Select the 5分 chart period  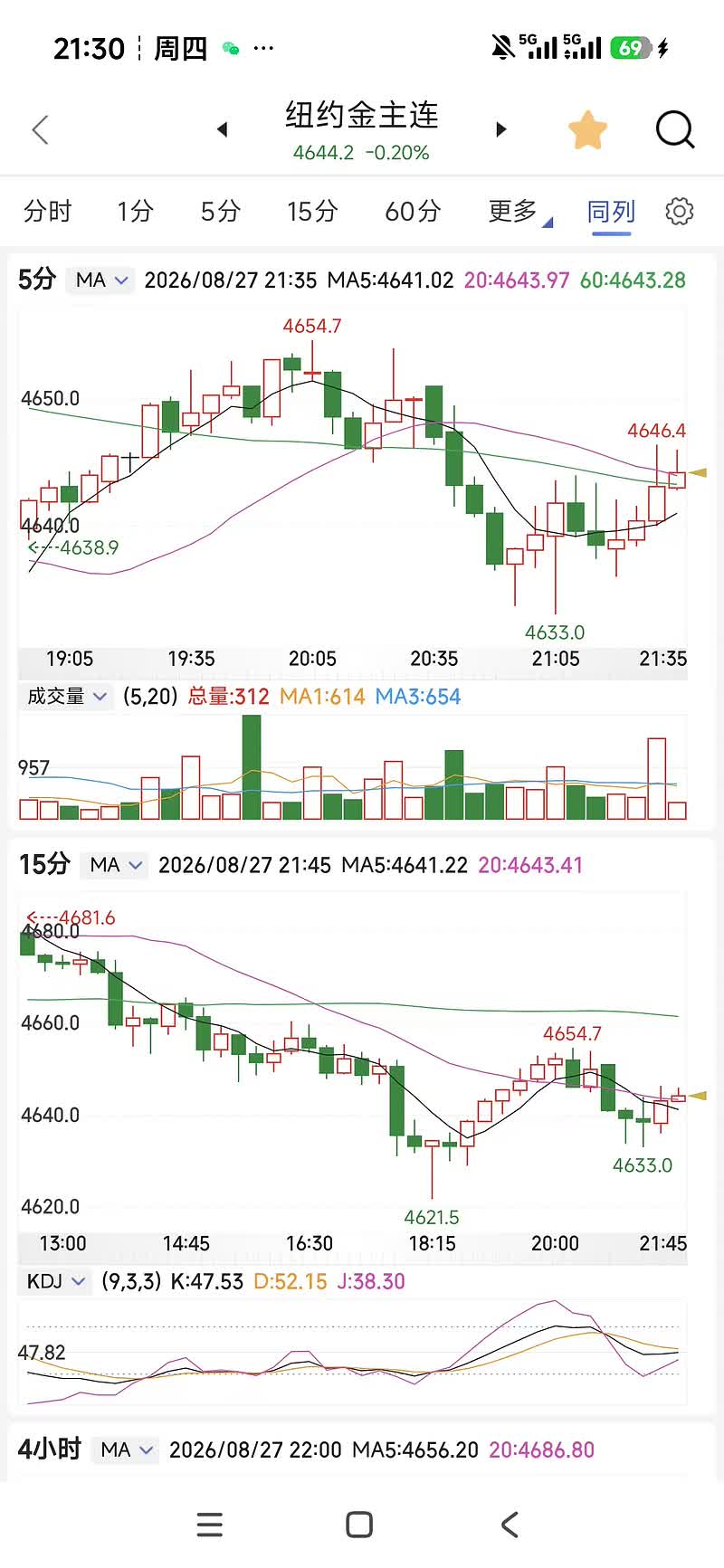click(220, 212)
